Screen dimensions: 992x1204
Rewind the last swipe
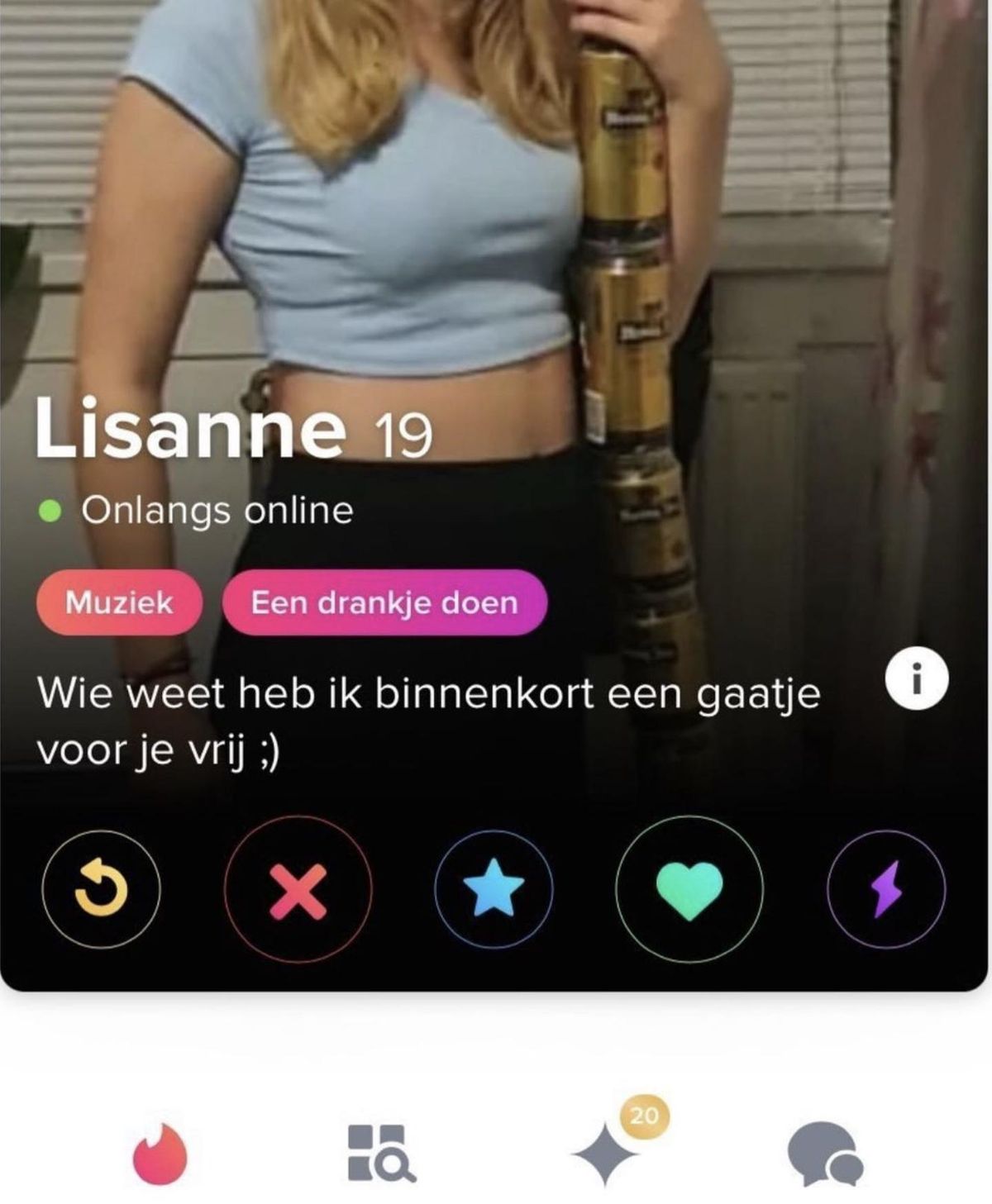click(x=101, y=889)
